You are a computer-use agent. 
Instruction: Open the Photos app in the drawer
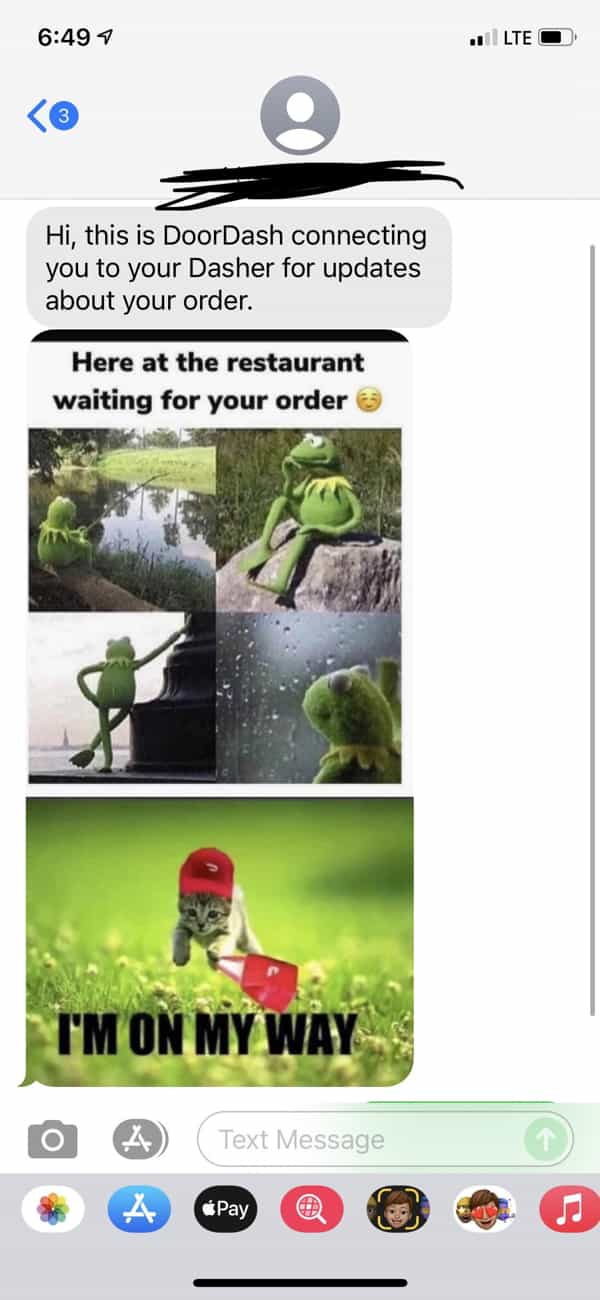point(53,1209)
